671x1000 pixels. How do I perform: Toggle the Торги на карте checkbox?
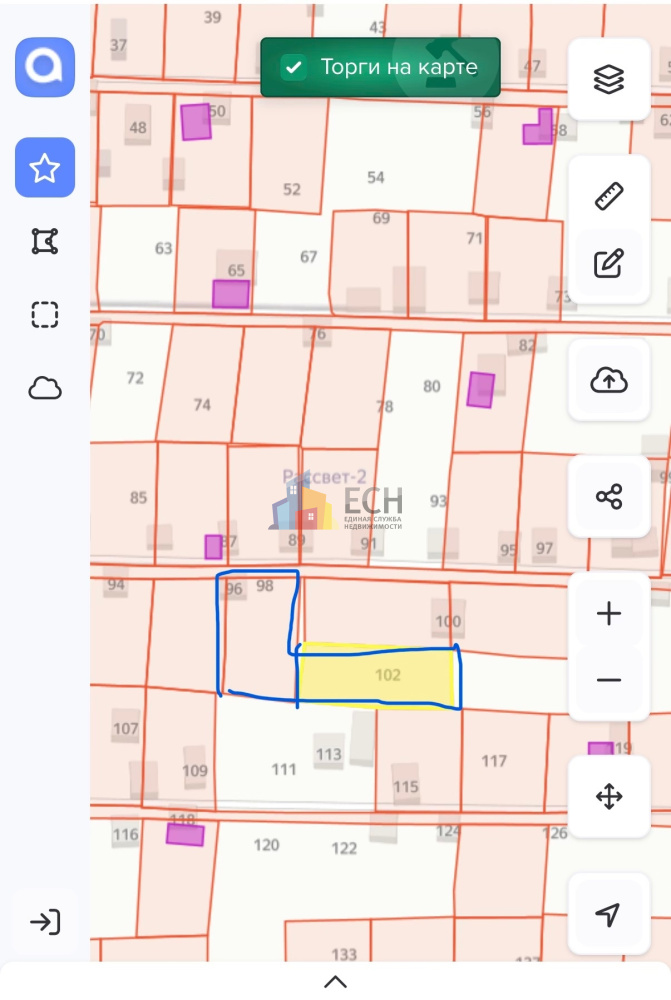click(293, 68)
